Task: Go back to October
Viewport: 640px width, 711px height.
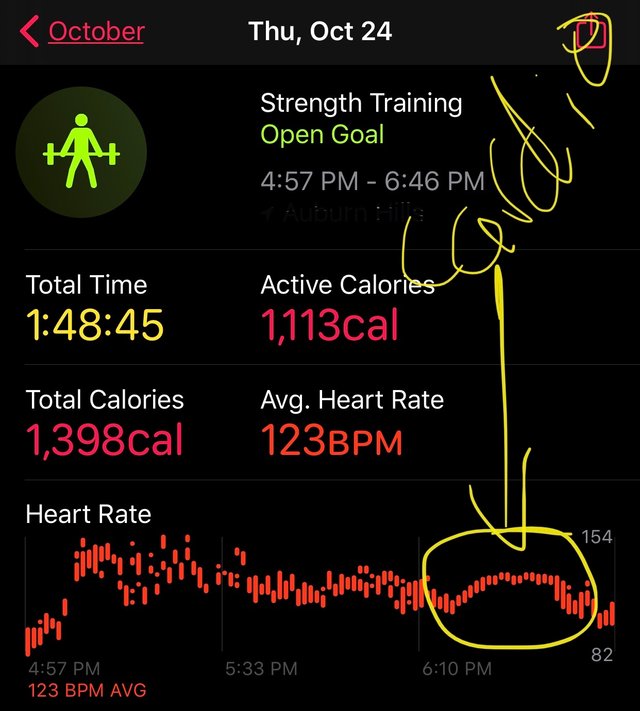Action: [x=82, y=32]
